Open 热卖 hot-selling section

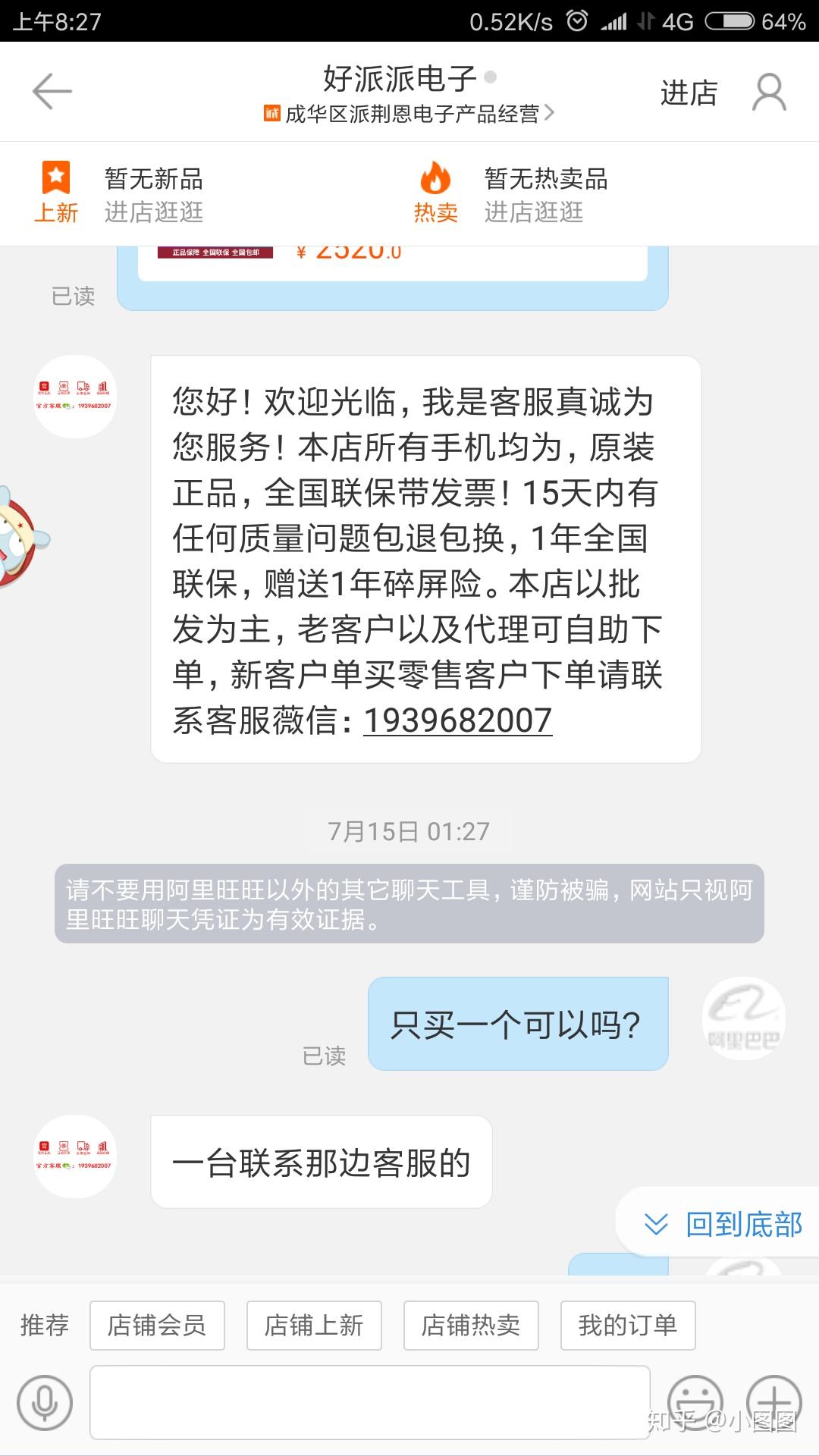pos(435,193)
